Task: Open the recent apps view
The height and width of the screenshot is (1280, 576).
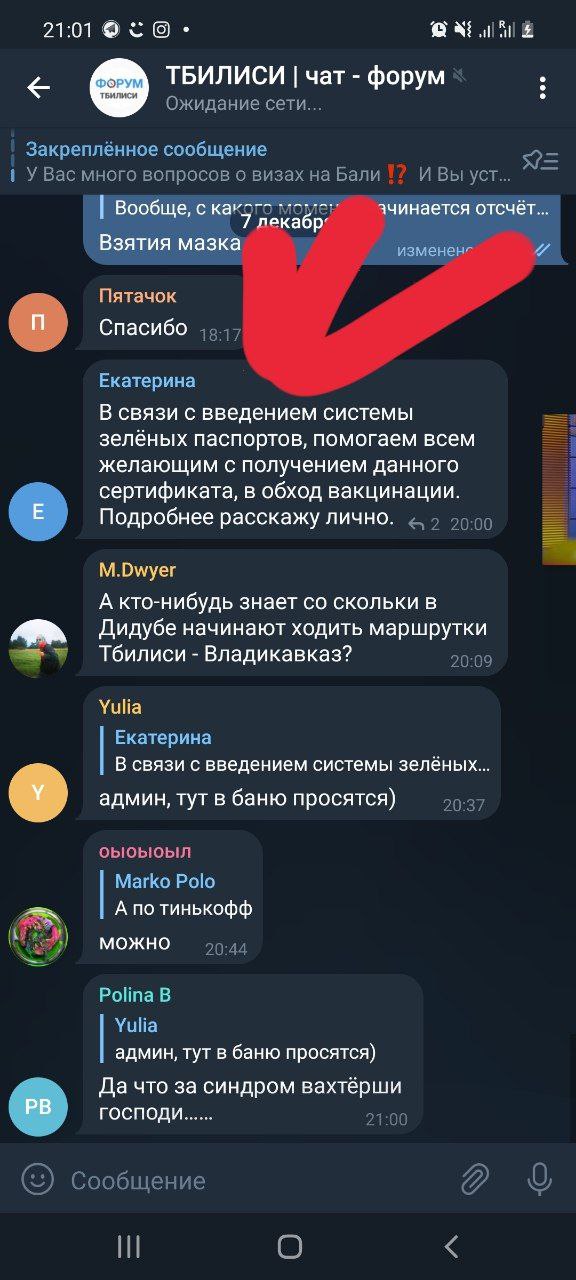Action: [x=129, y=1246]
